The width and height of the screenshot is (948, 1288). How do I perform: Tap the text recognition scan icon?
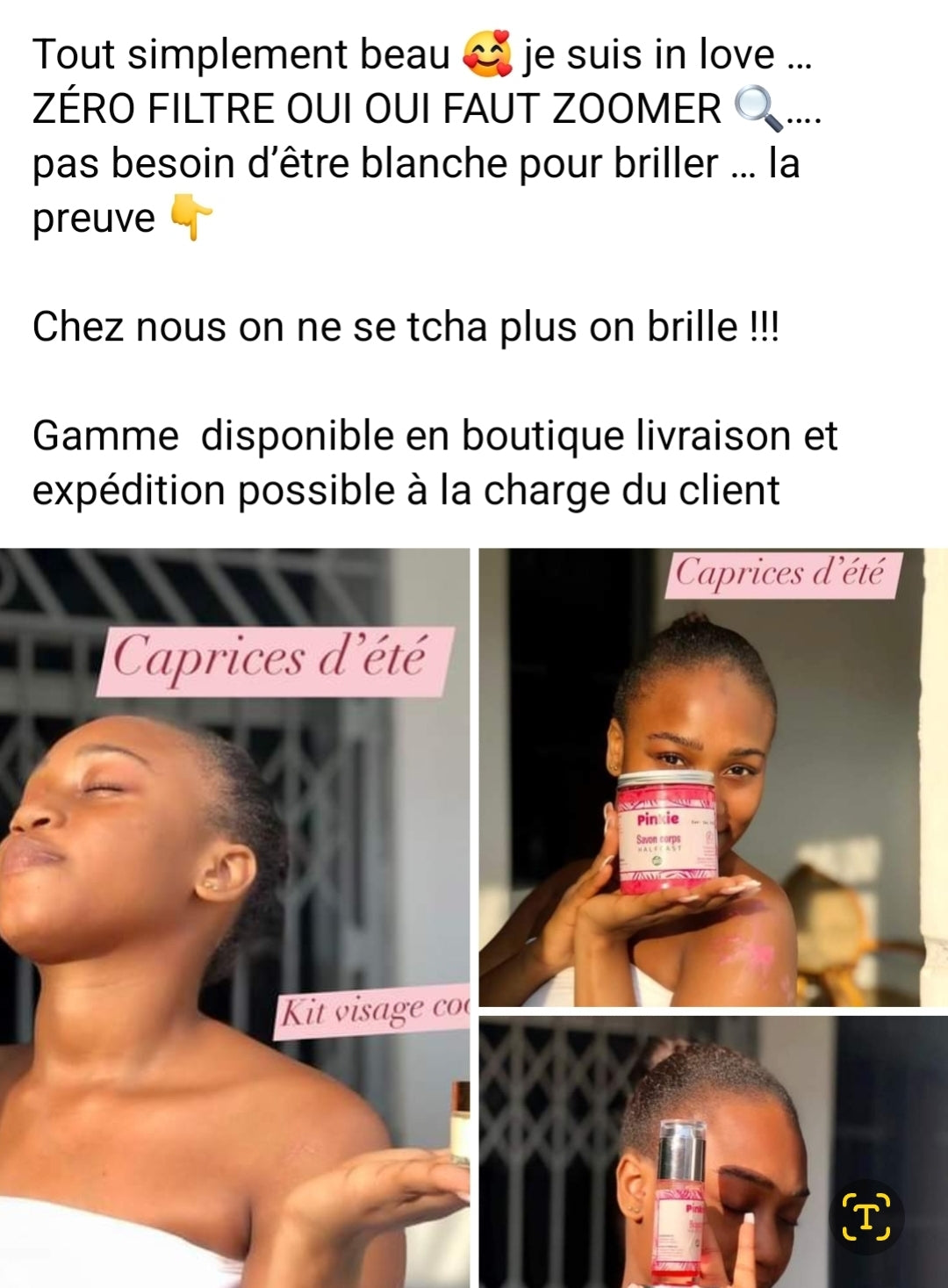[865, 1217]
